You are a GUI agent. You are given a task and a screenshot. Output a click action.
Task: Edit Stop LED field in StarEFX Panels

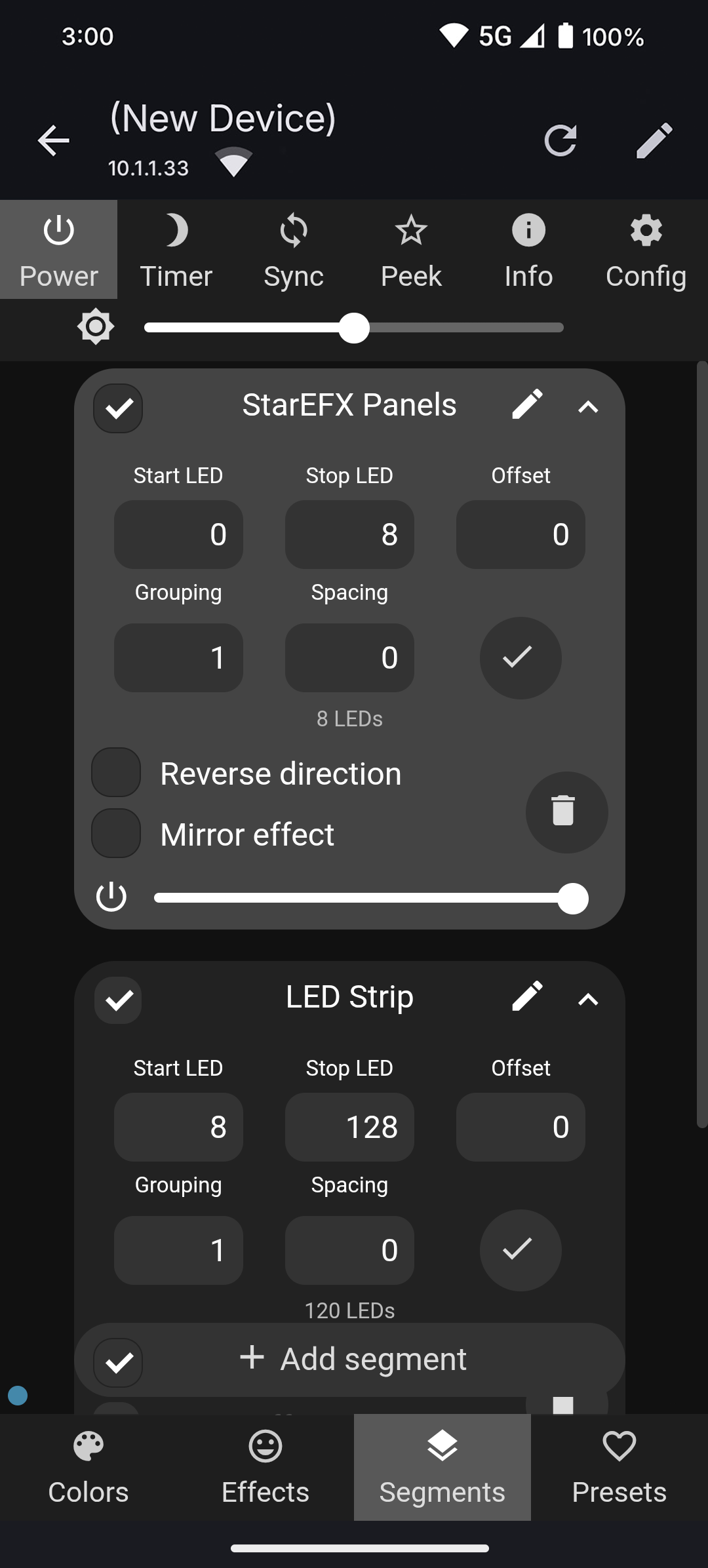click(349, 535)
